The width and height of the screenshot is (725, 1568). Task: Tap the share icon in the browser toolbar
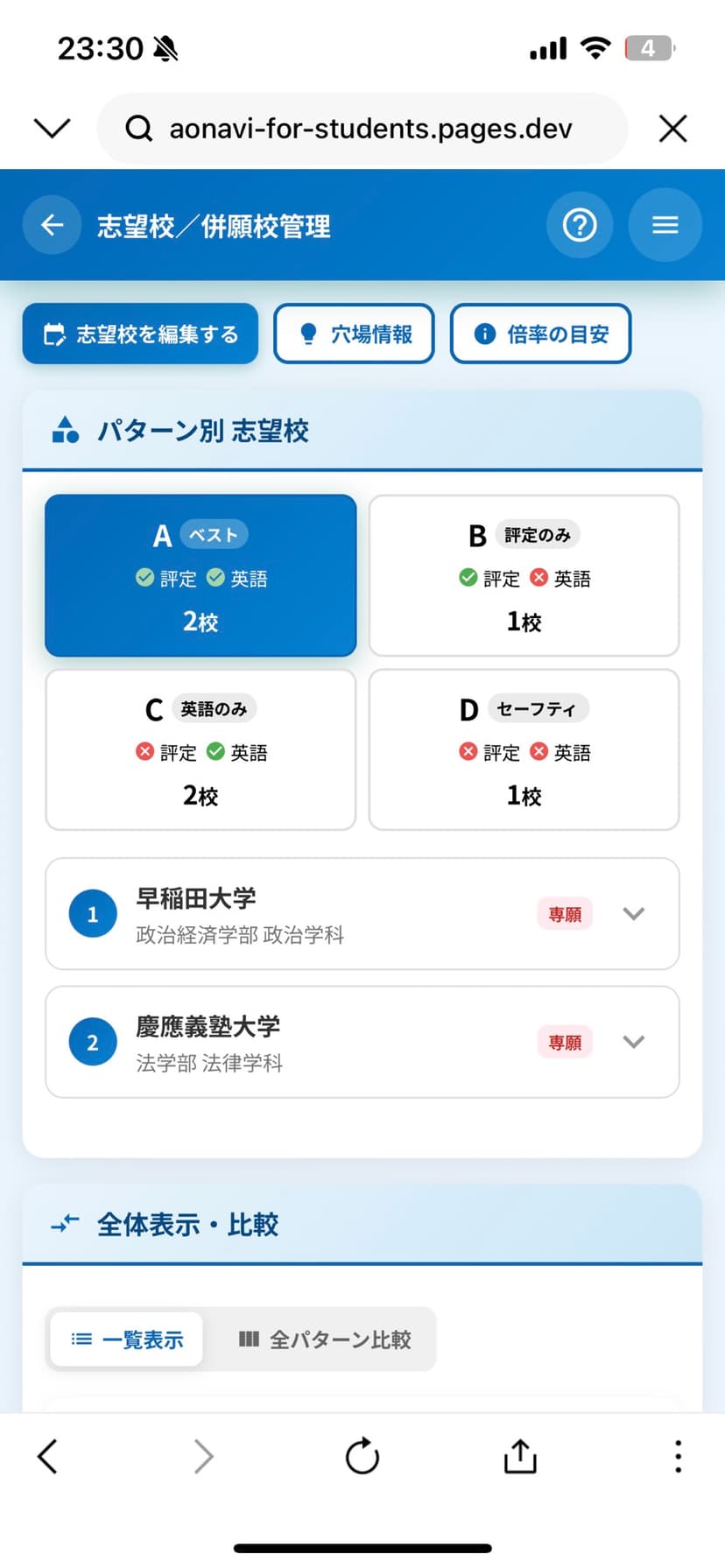tap(519, 1456)
